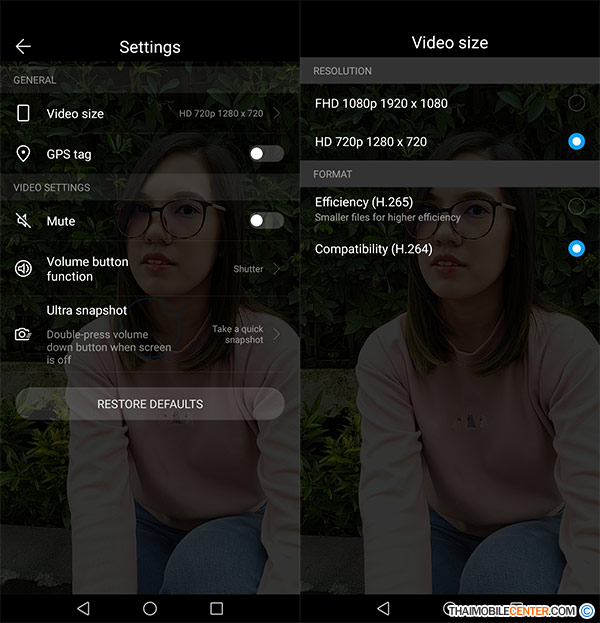
Task: Go back using the Settings arrow
Action: 23,46
